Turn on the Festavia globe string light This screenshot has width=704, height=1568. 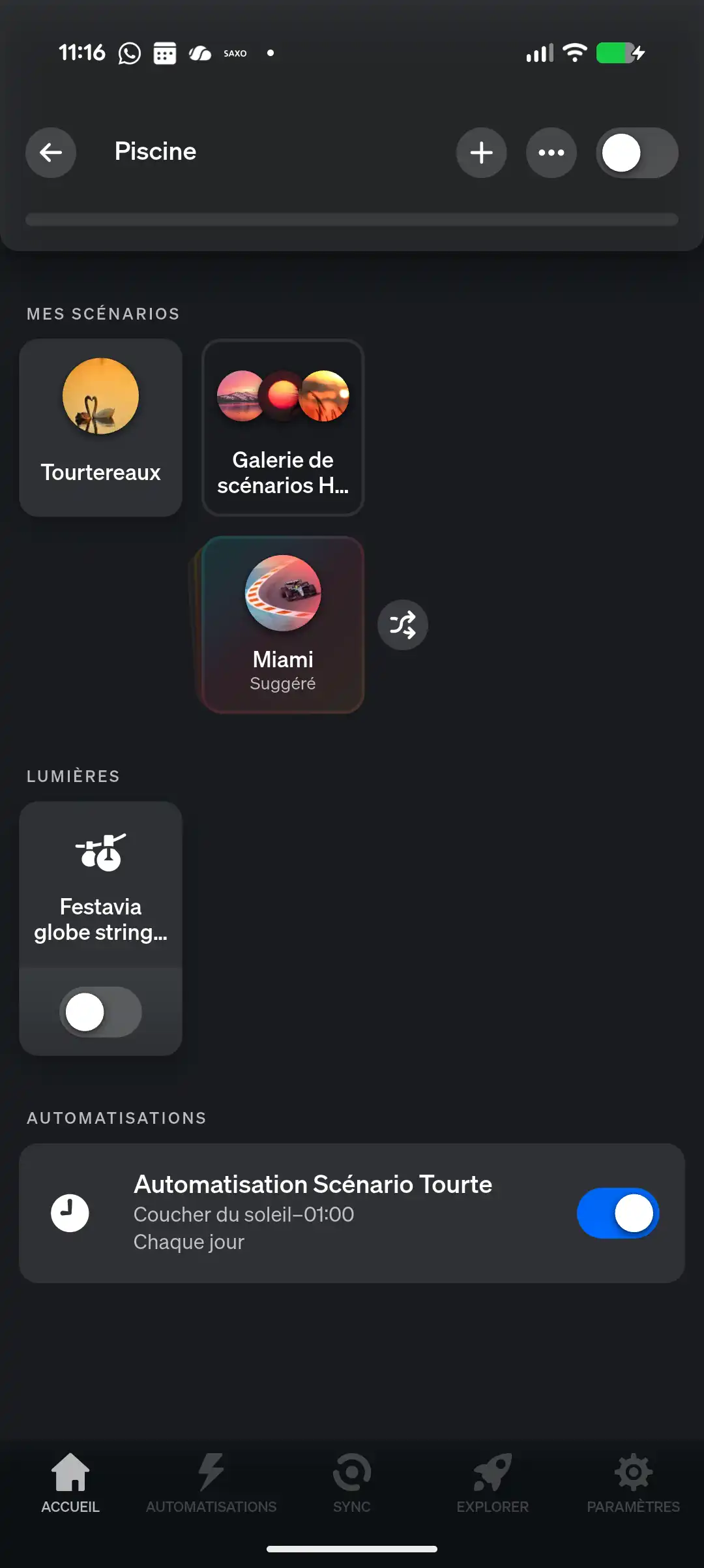(x=100, y=1012)
